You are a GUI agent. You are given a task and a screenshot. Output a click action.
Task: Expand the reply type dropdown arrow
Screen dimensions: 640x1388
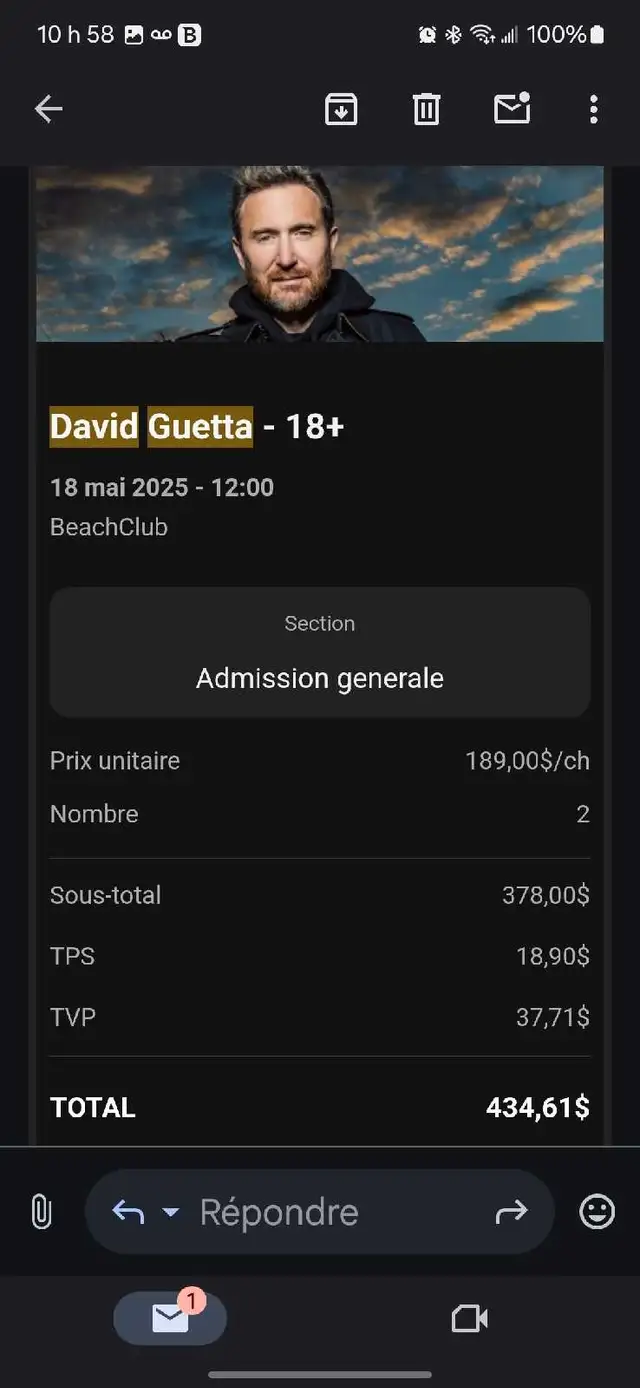point(170,1212)
